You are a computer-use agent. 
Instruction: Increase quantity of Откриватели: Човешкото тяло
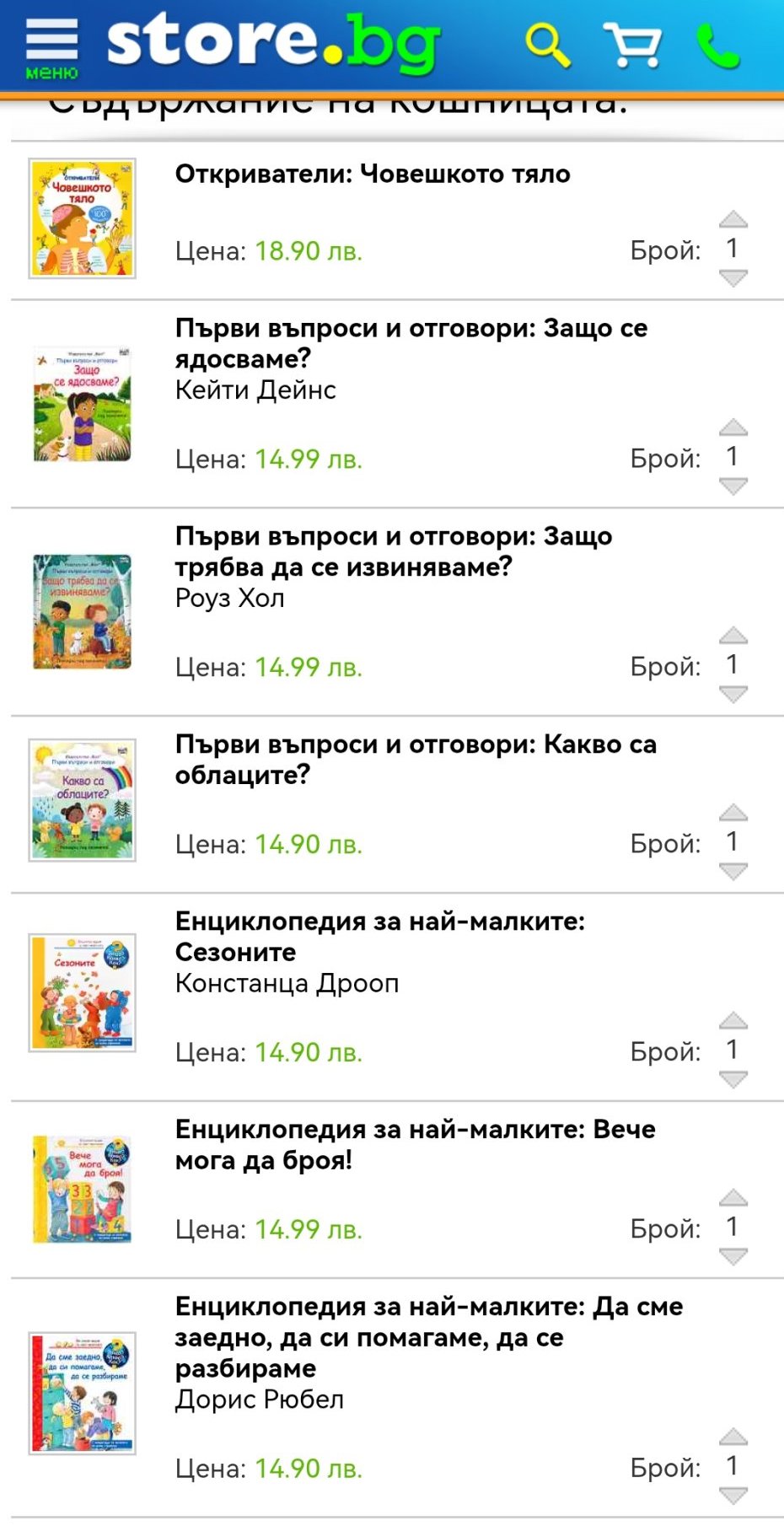point(733,220)
